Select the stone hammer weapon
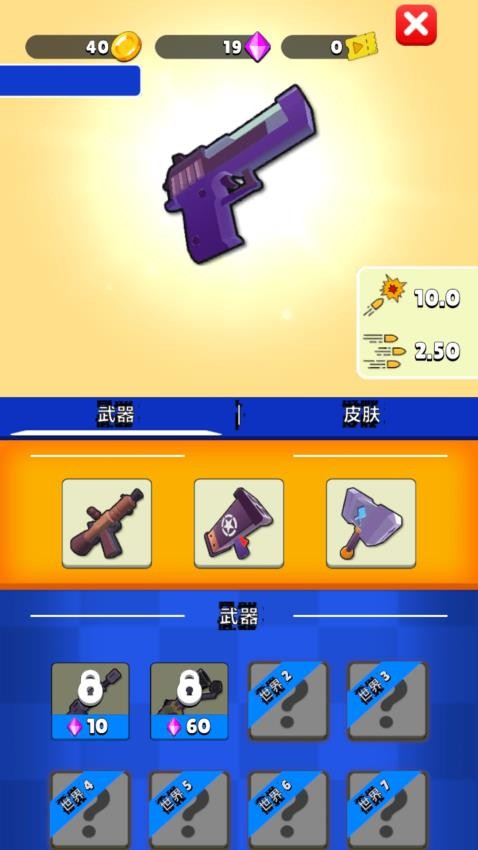Image resolution: width=478 pixels, height=850 pixels. coord(371,523)
